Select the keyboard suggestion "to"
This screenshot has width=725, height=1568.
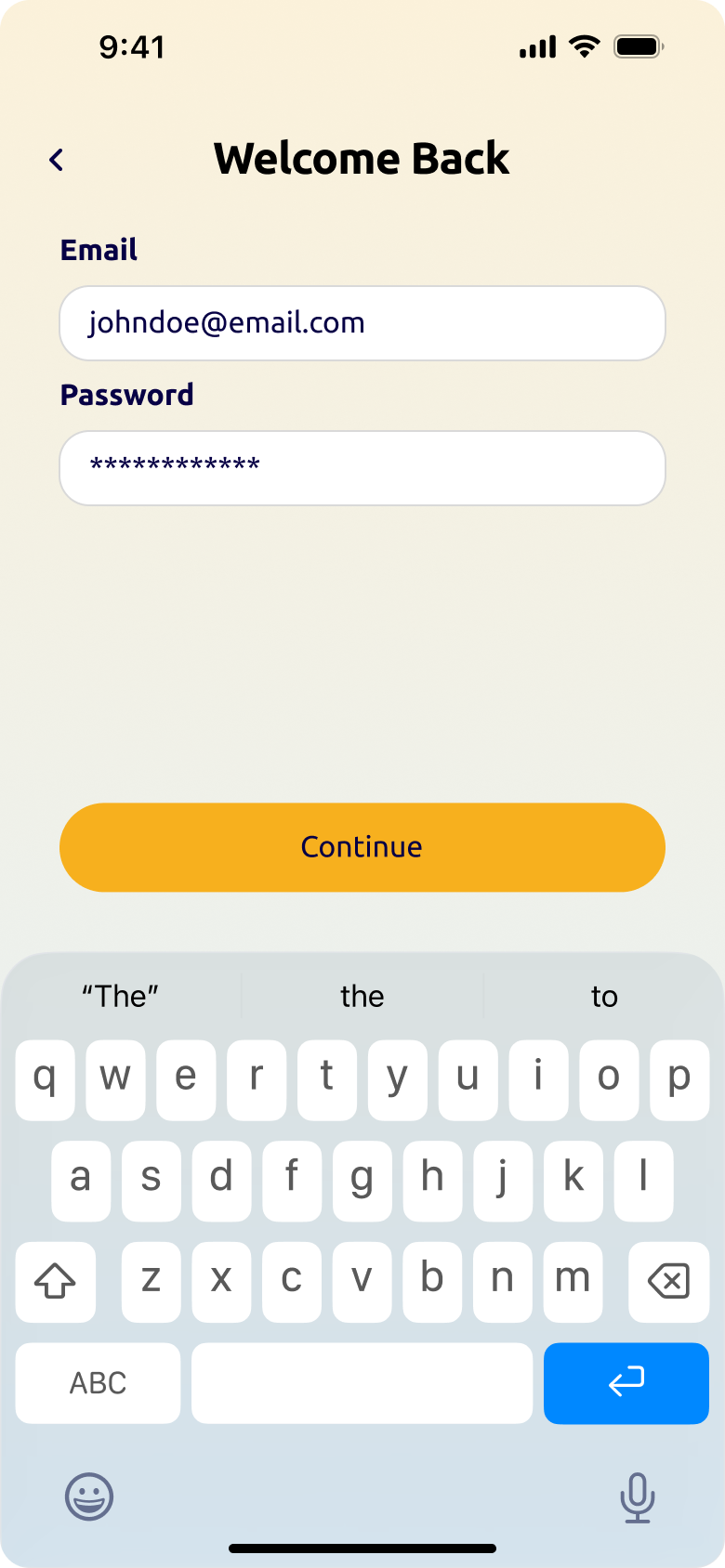coord(604,997)
